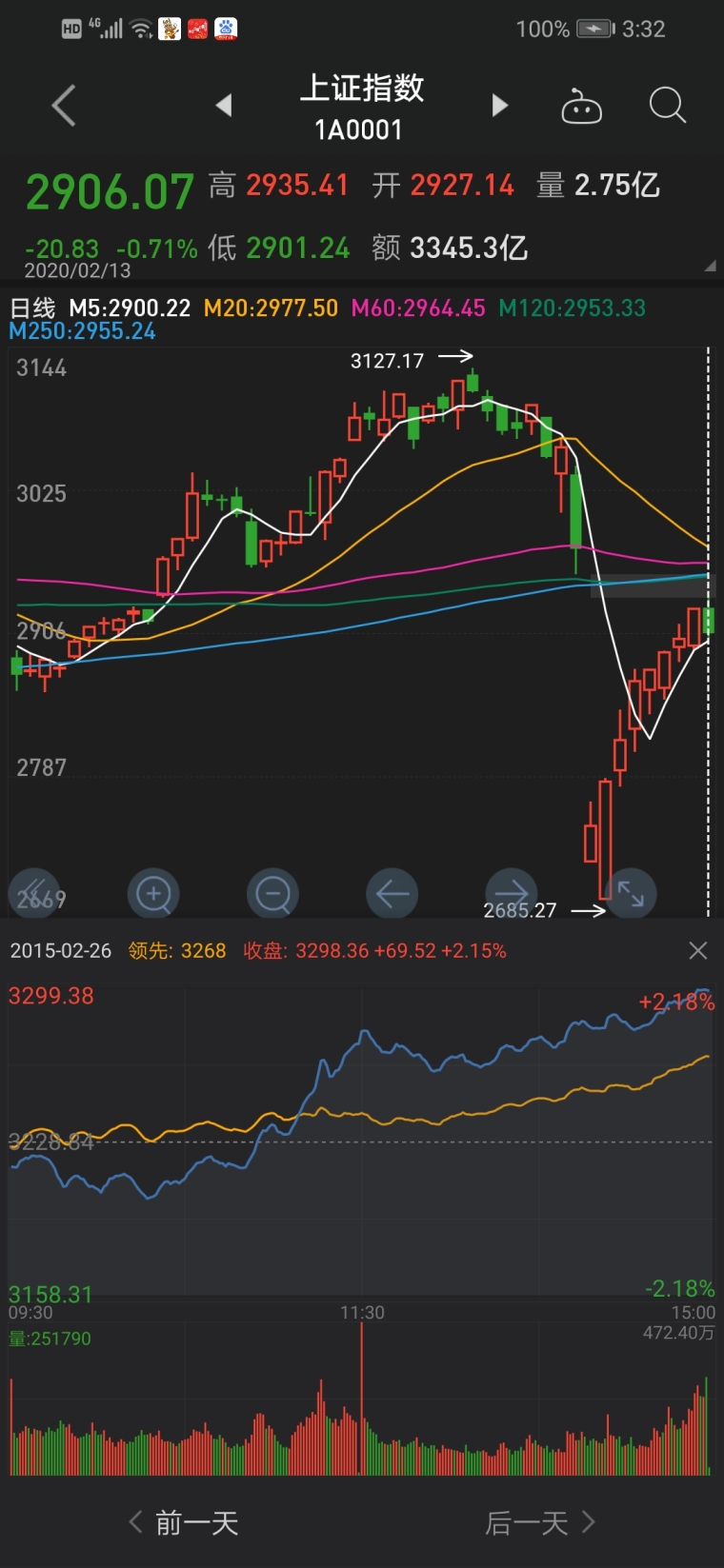Screen dimensions: 724x1568
Task: Open the stock search magnifier at top right
Action: (x=667, y=106)
